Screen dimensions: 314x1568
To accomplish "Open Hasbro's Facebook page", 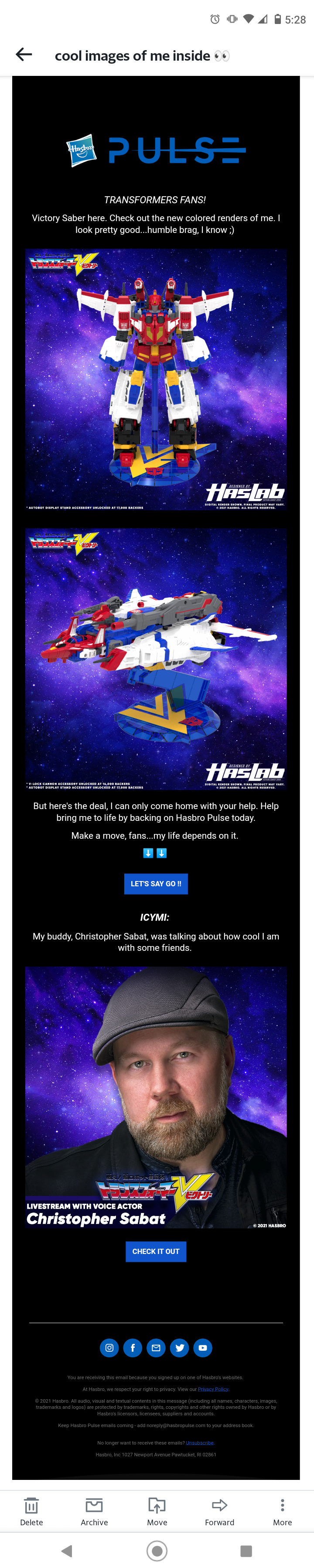I will coord(133,1348).
